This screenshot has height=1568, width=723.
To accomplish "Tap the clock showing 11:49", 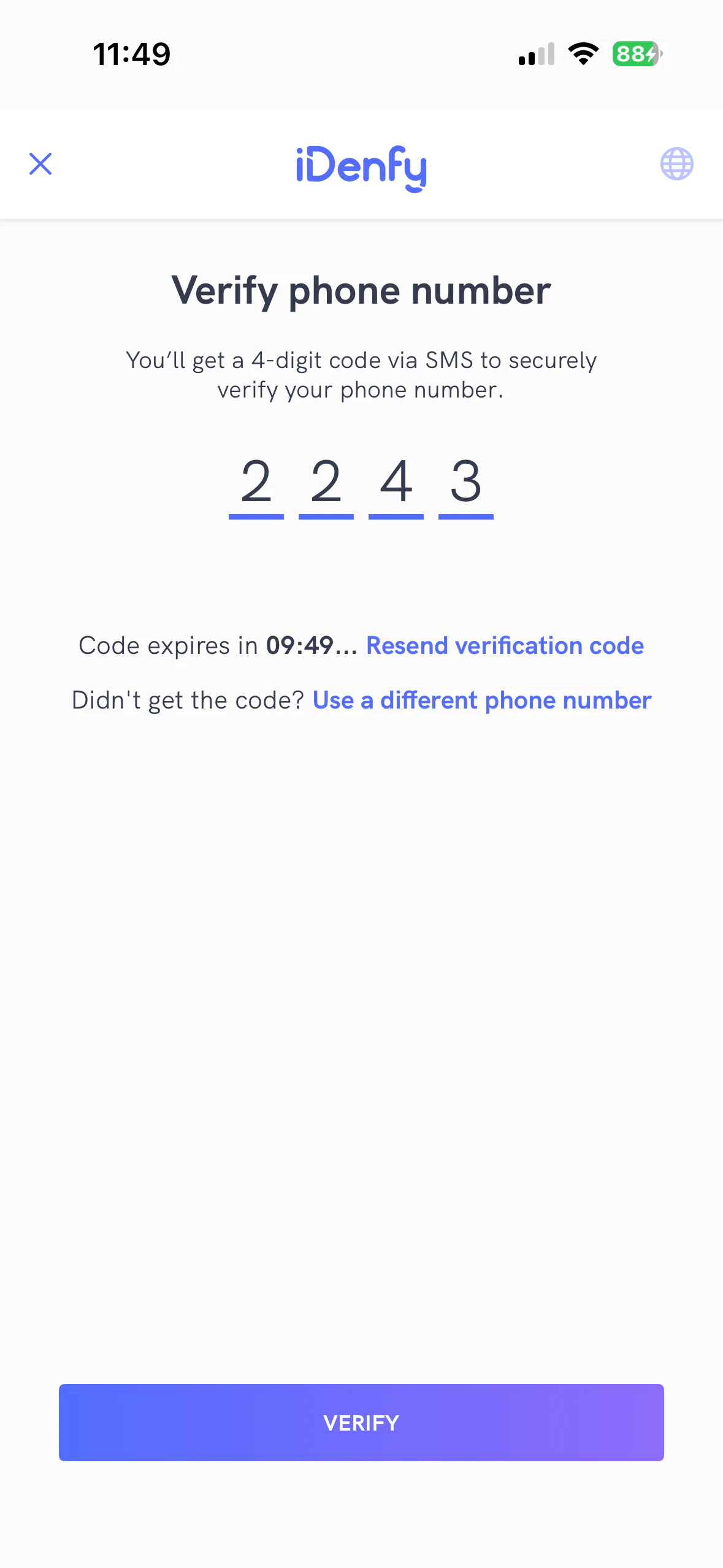I will click(x=131, y=54).
